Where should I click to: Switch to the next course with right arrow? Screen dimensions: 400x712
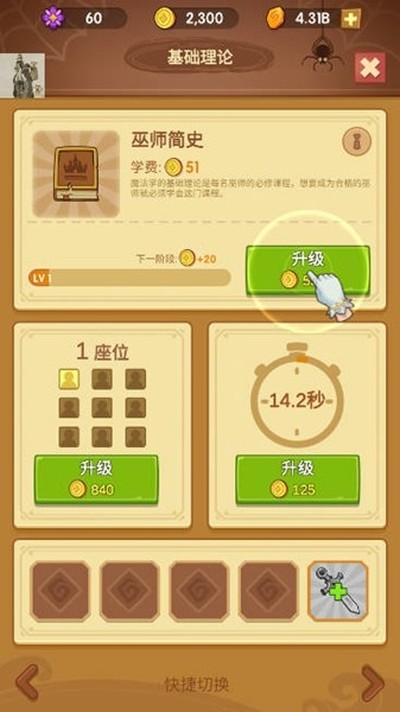click(373, 682)
